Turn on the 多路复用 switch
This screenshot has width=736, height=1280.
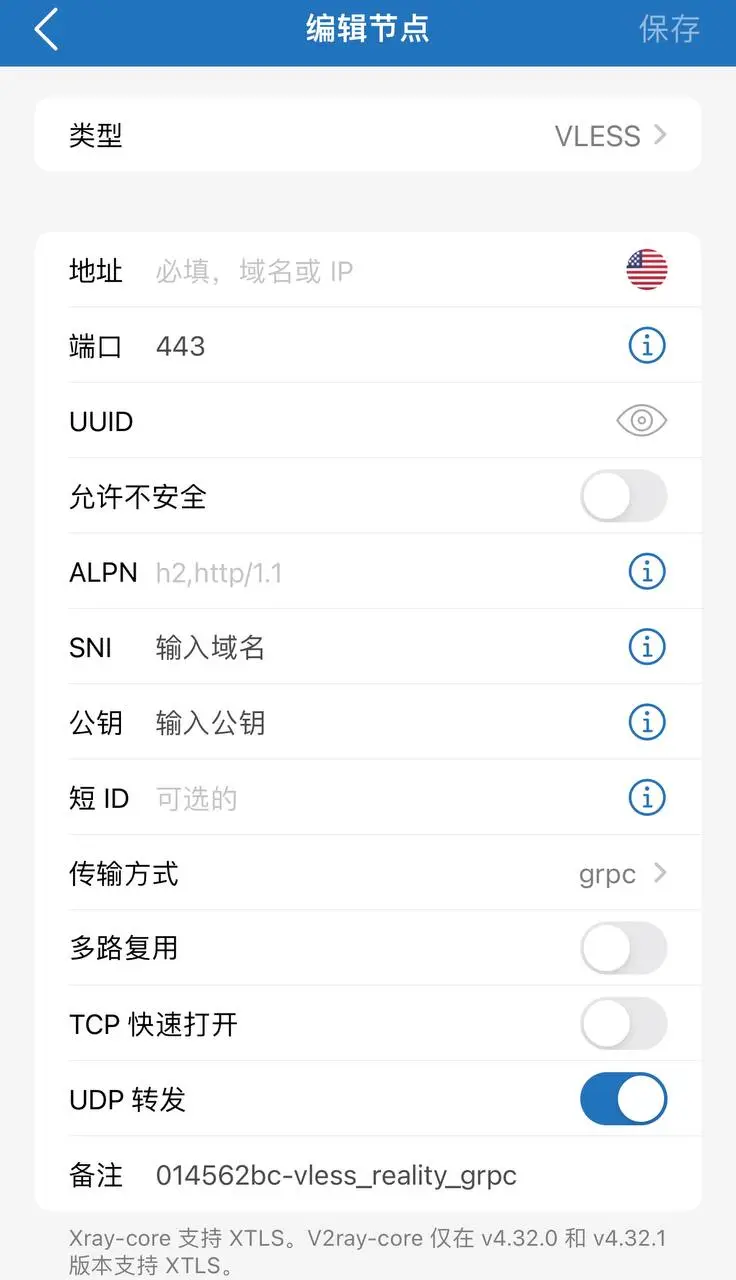[623, 948]
